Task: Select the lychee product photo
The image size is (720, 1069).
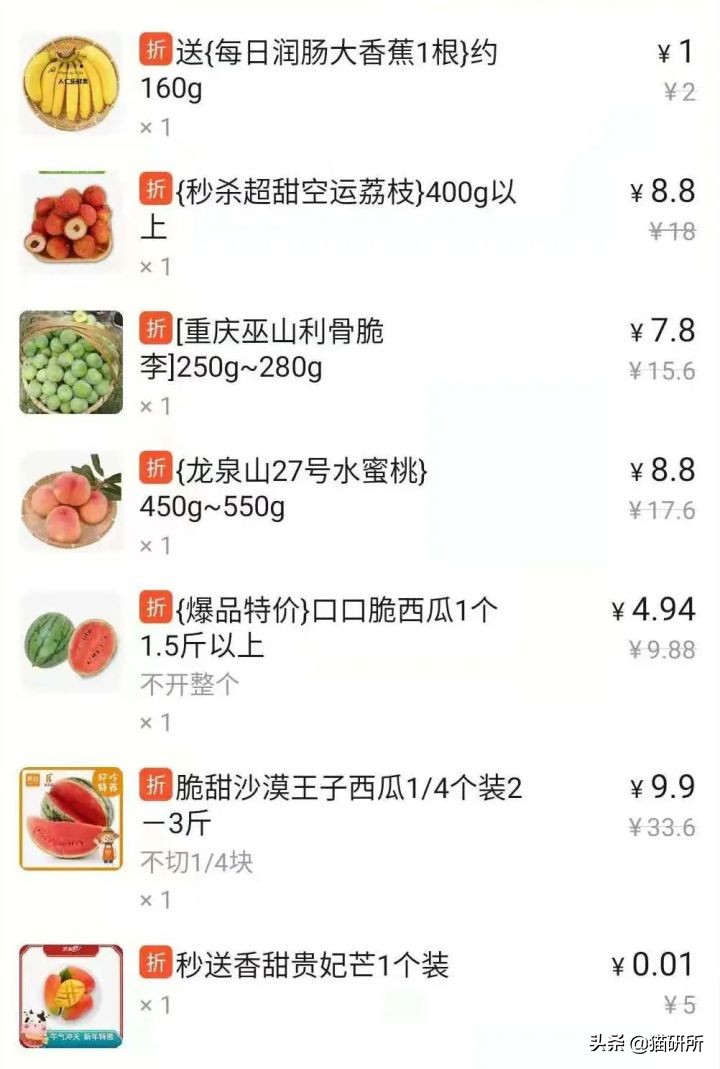Action: pyautogui.click(x=68, y=220)
